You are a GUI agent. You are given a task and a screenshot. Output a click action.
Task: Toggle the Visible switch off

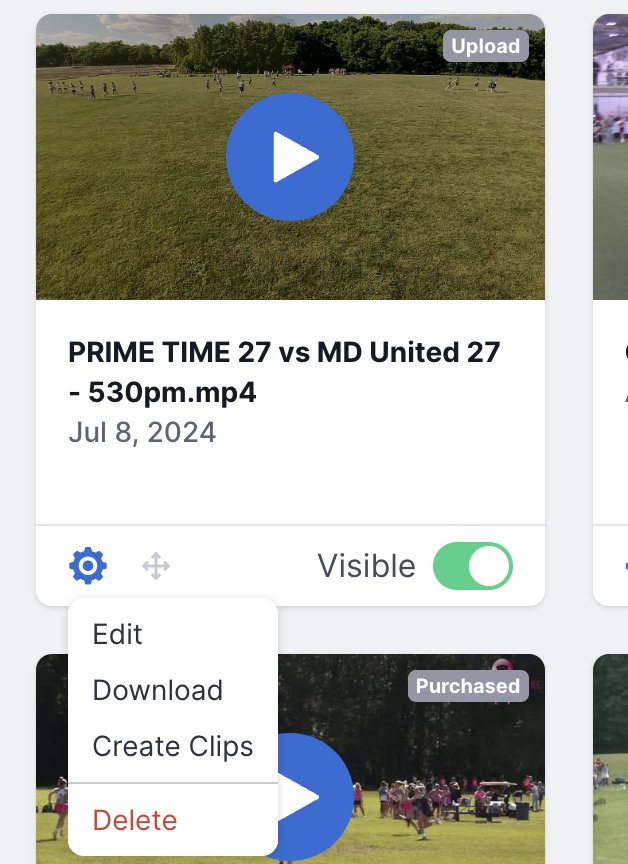point(472,567)
